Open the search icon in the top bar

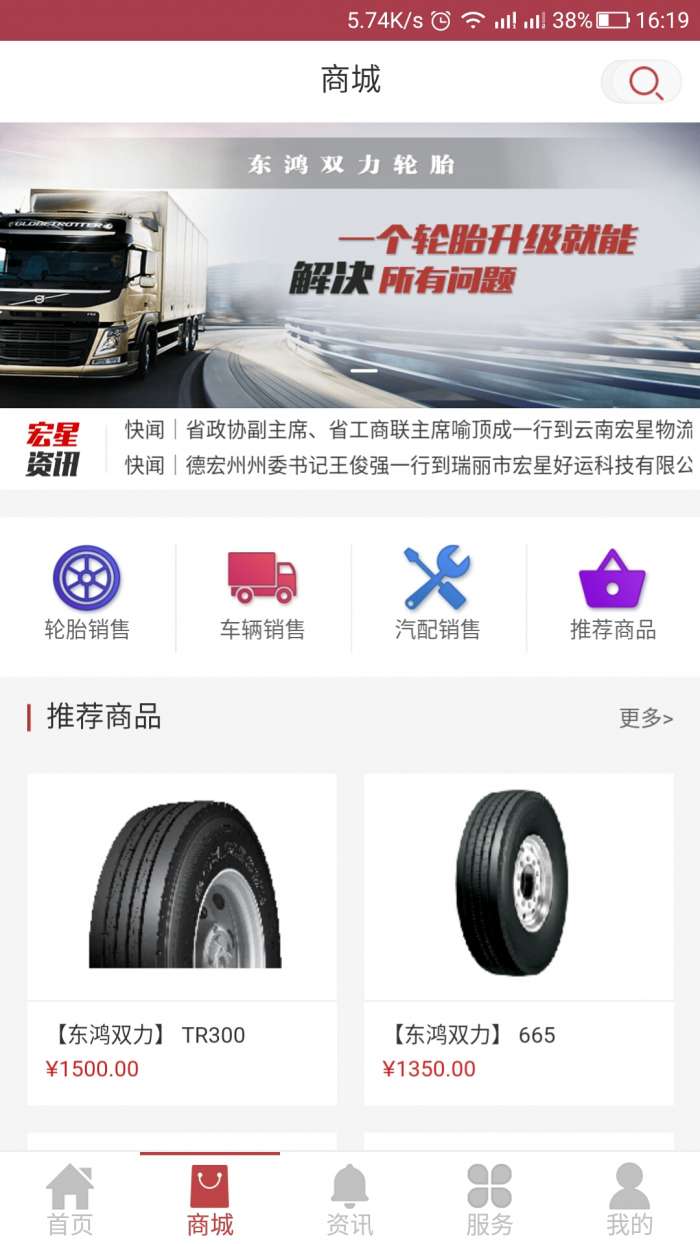click(x=643, y=82)
